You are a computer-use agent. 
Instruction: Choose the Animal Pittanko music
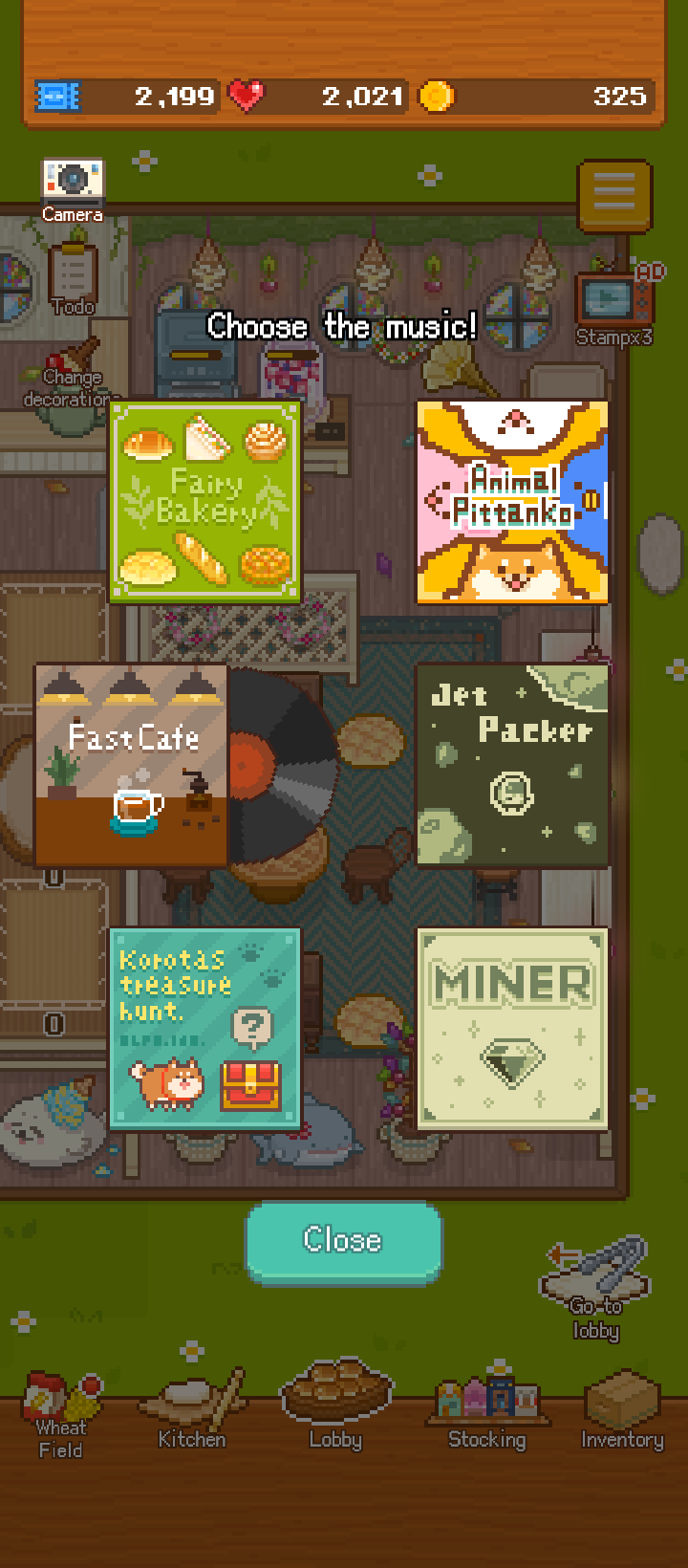[512, 502]
